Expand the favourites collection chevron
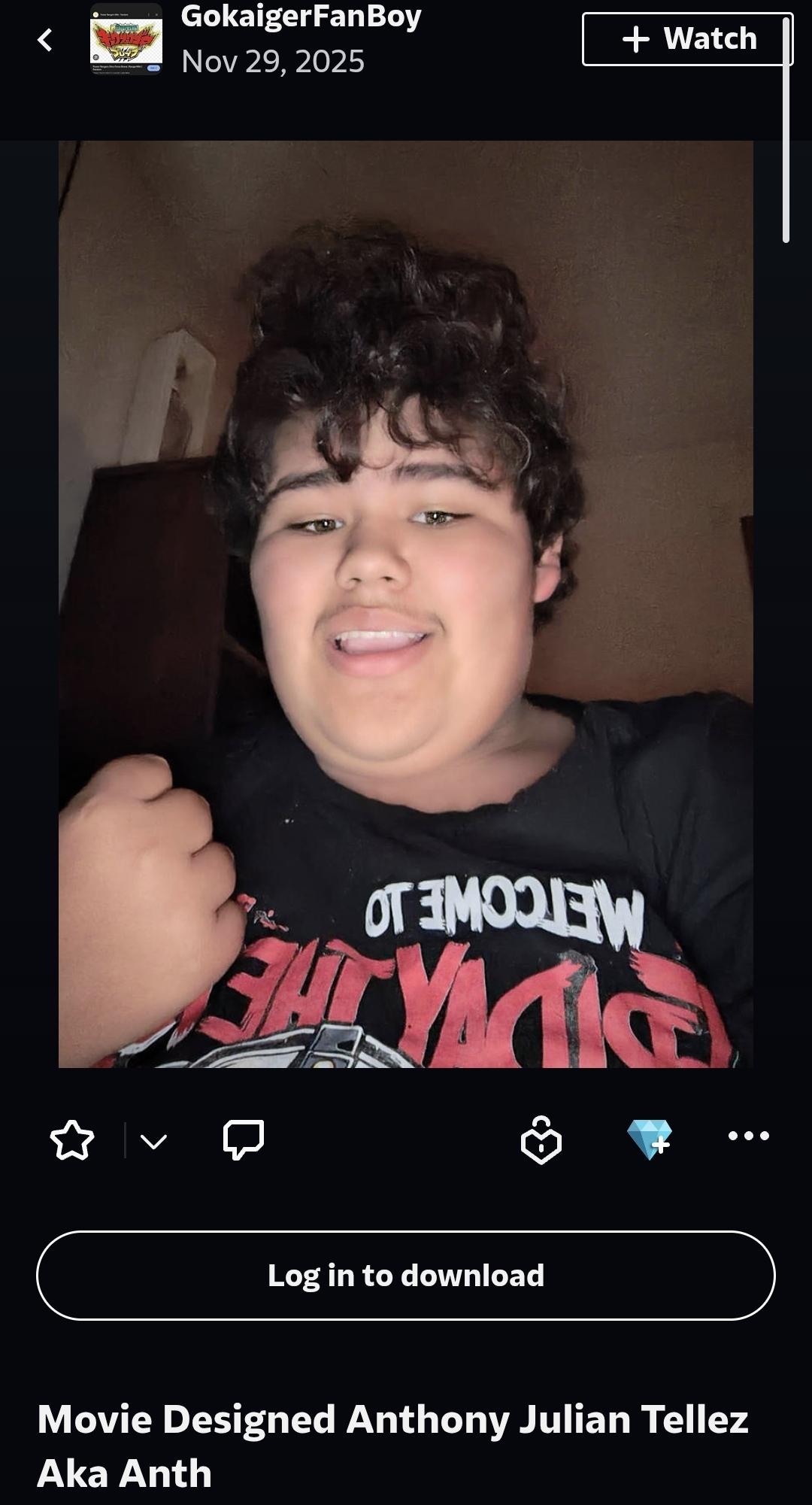This screenshot has width=812, height=1505. (x=154, y=1142)
